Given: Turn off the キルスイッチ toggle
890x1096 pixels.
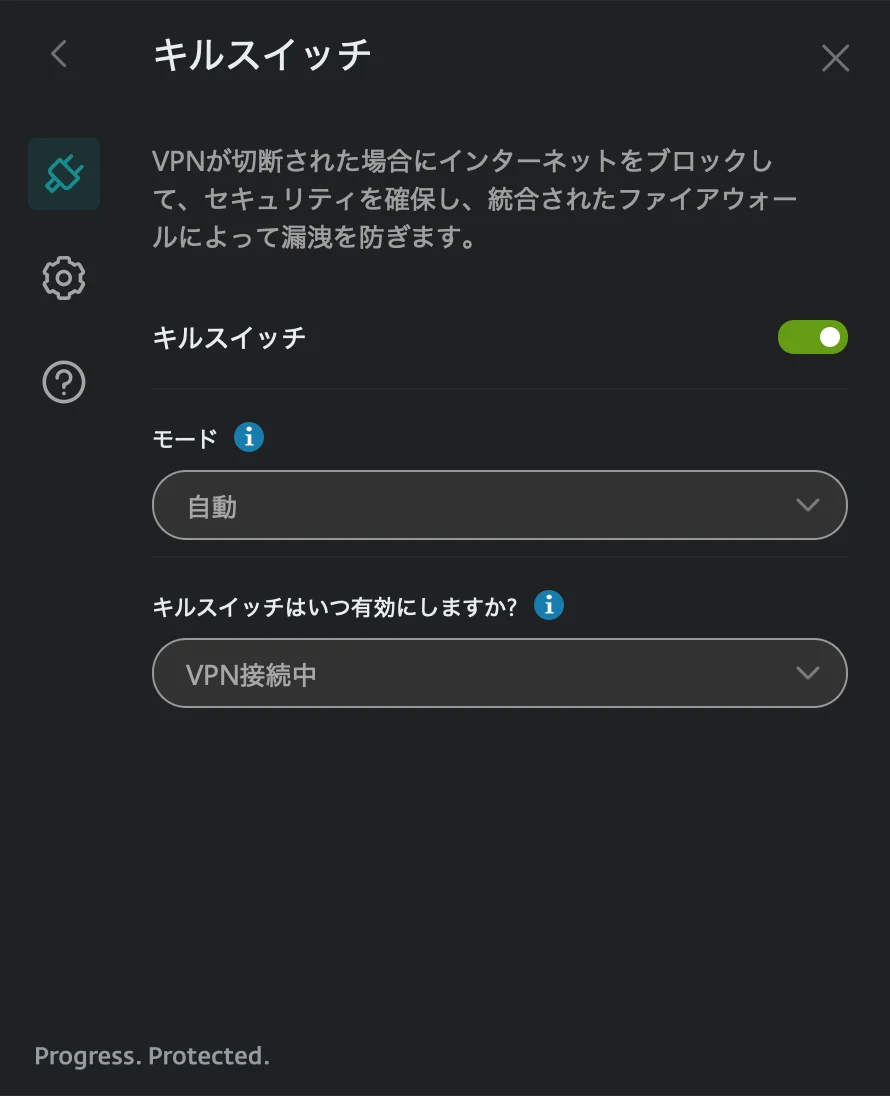Looking at the screenshot, I should [812, 338].
